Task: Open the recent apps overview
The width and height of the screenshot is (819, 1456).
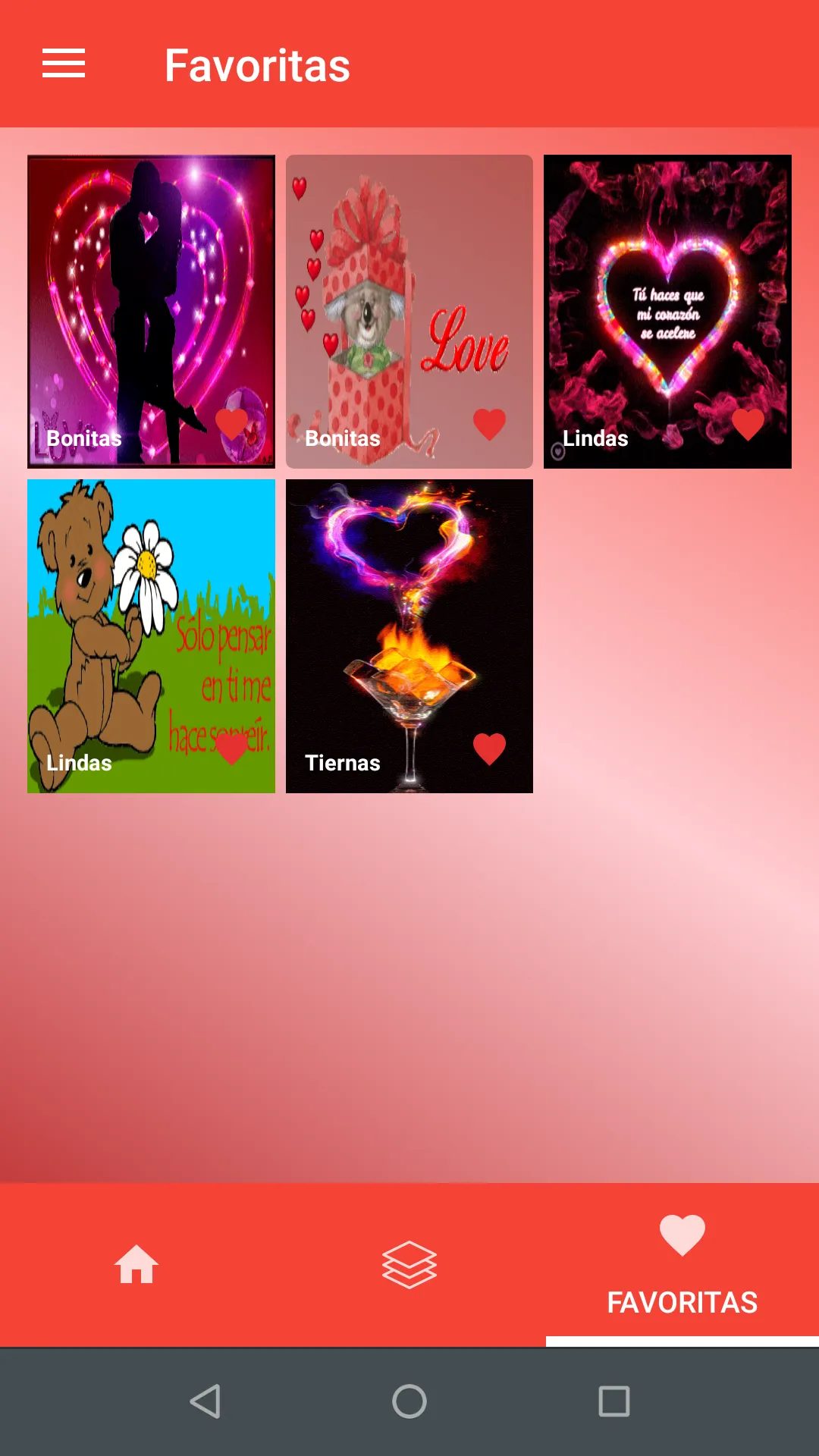Action: tap(614, 1401)
